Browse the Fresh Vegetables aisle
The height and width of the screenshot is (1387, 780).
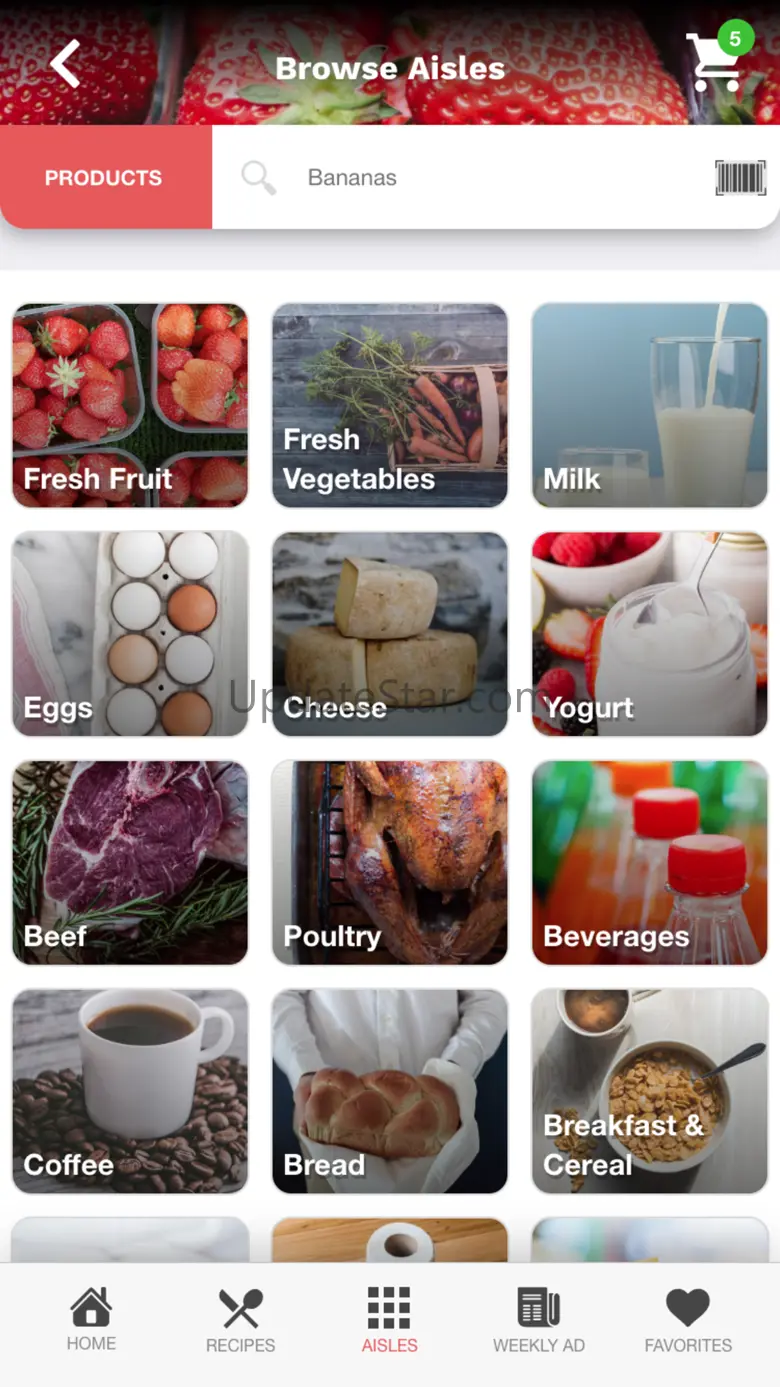(x=390, y=405)
